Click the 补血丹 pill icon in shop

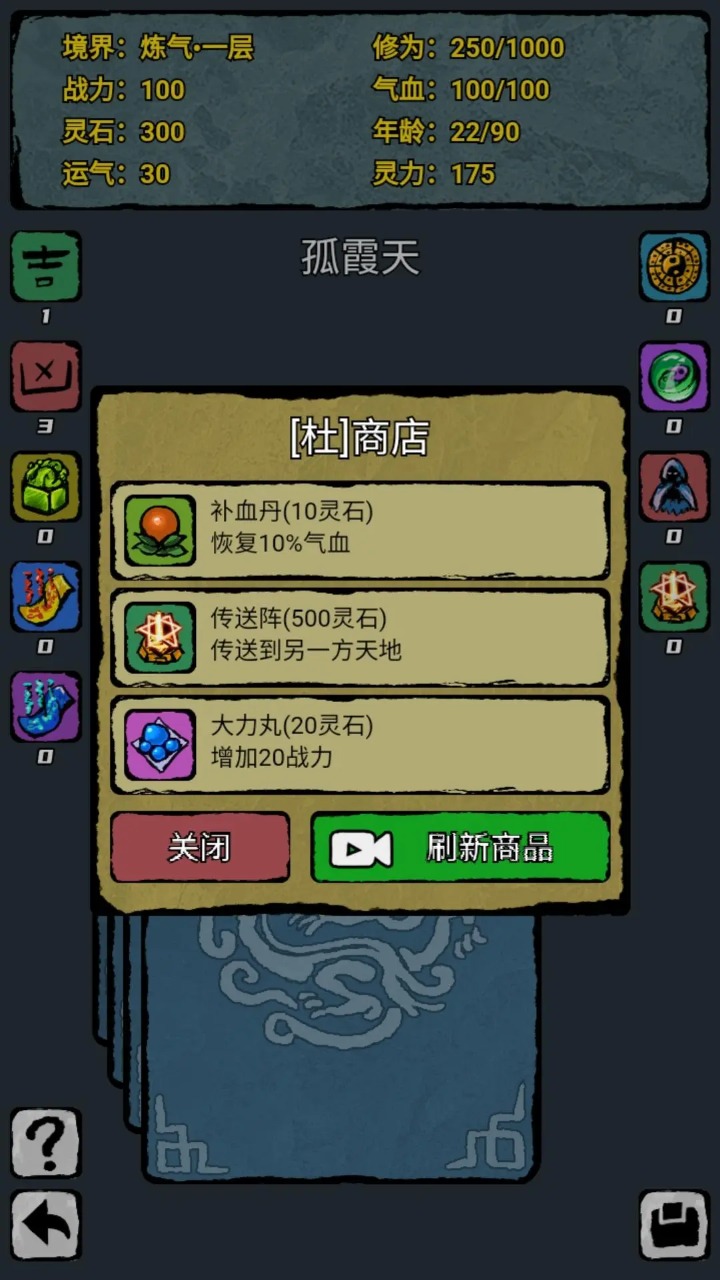tap(159, 531)
